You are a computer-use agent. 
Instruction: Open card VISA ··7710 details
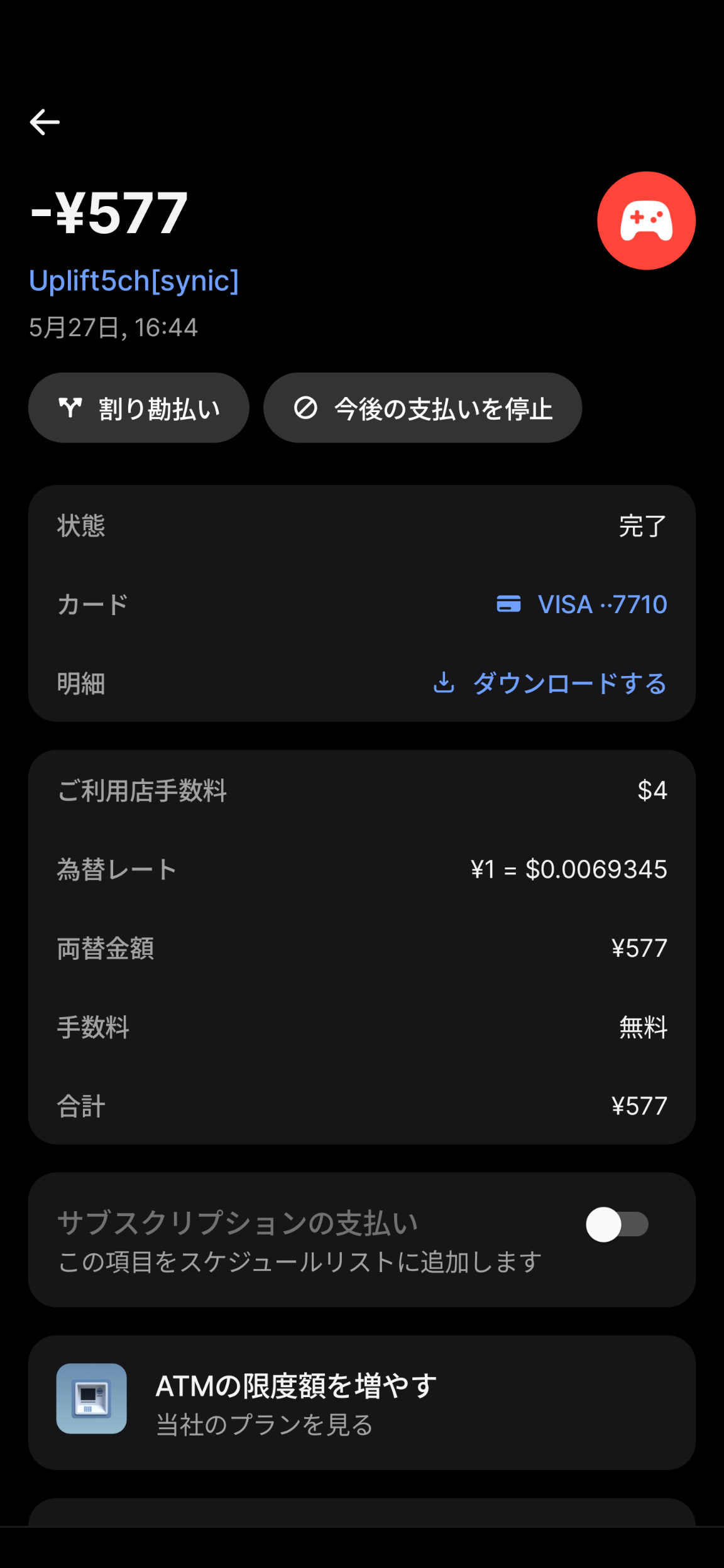pyautogui.click(x=581, y=604)
